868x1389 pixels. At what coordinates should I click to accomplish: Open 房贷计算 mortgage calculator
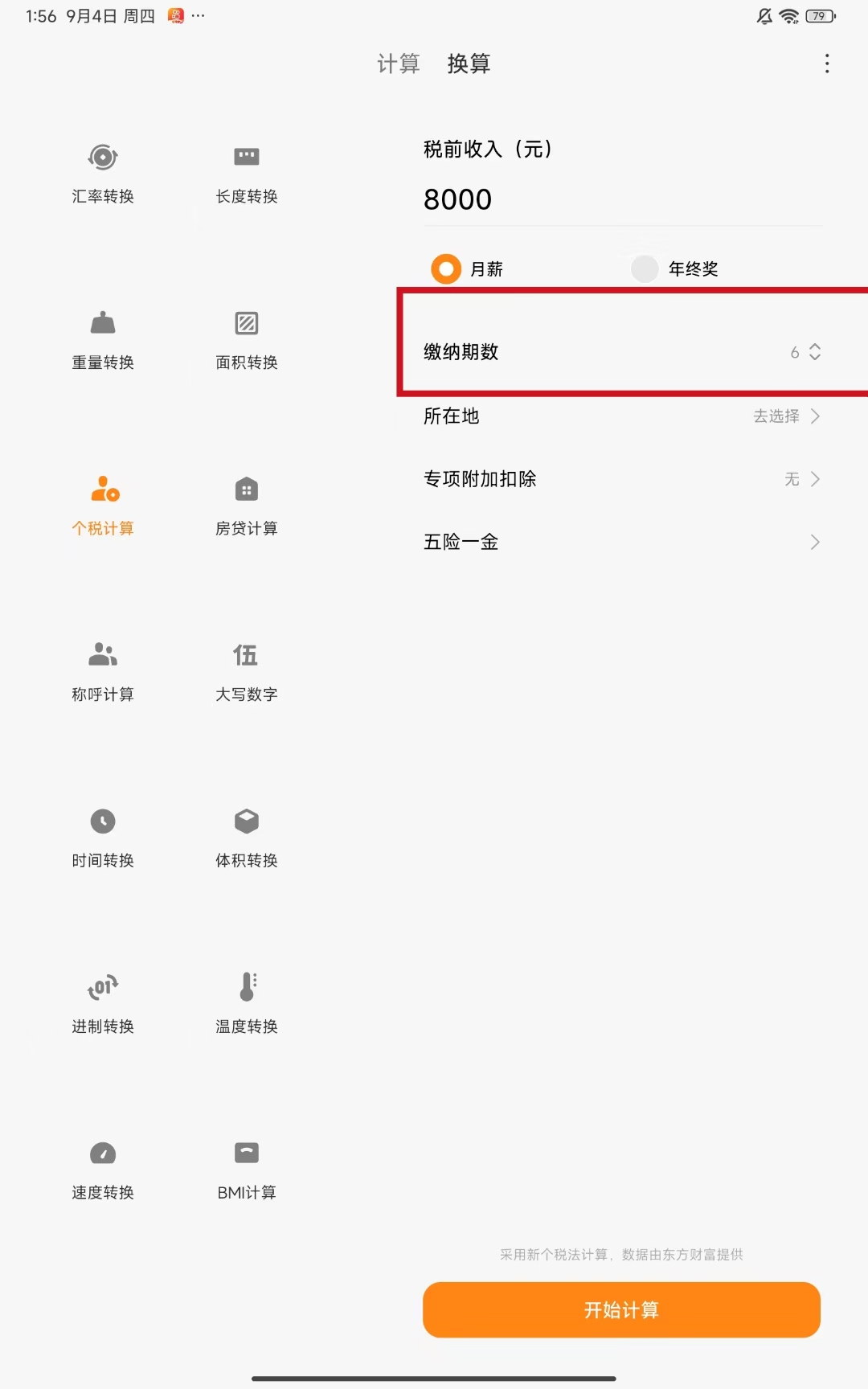coord(246,505)
